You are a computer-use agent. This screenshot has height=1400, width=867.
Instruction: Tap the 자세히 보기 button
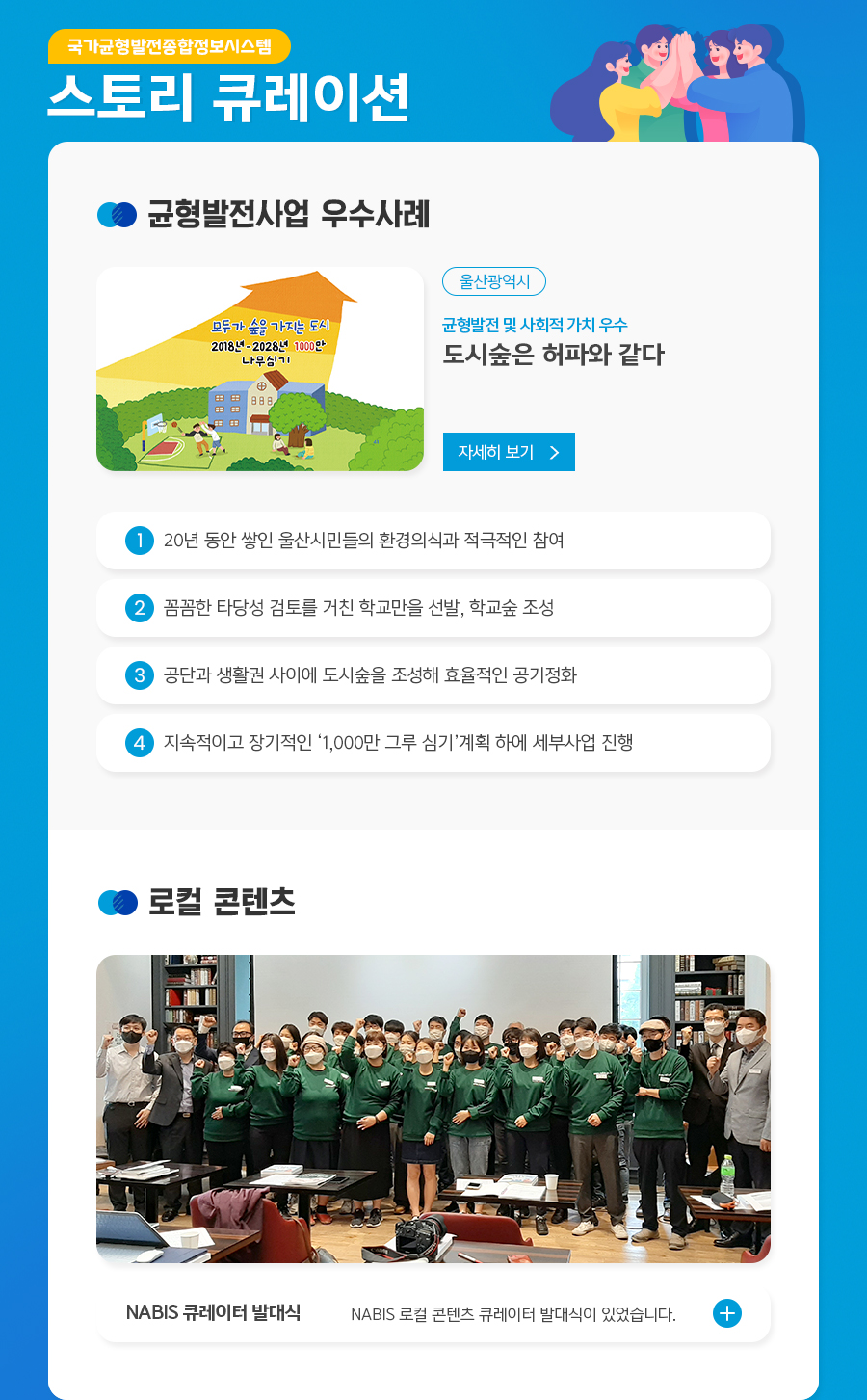(509, 452)
